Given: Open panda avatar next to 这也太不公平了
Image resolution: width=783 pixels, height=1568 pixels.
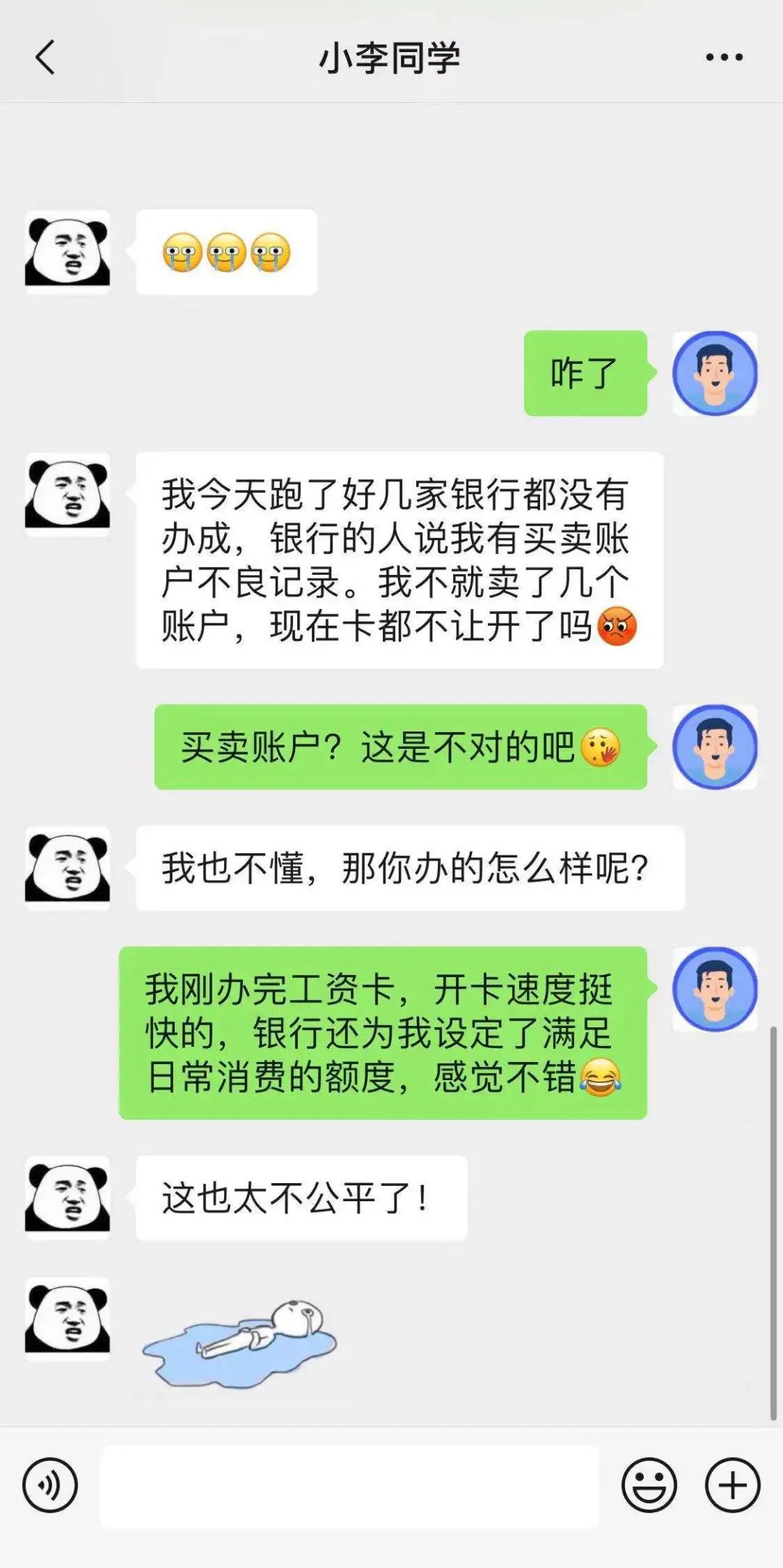Looking at the screenshot, I should point(67,1198).
